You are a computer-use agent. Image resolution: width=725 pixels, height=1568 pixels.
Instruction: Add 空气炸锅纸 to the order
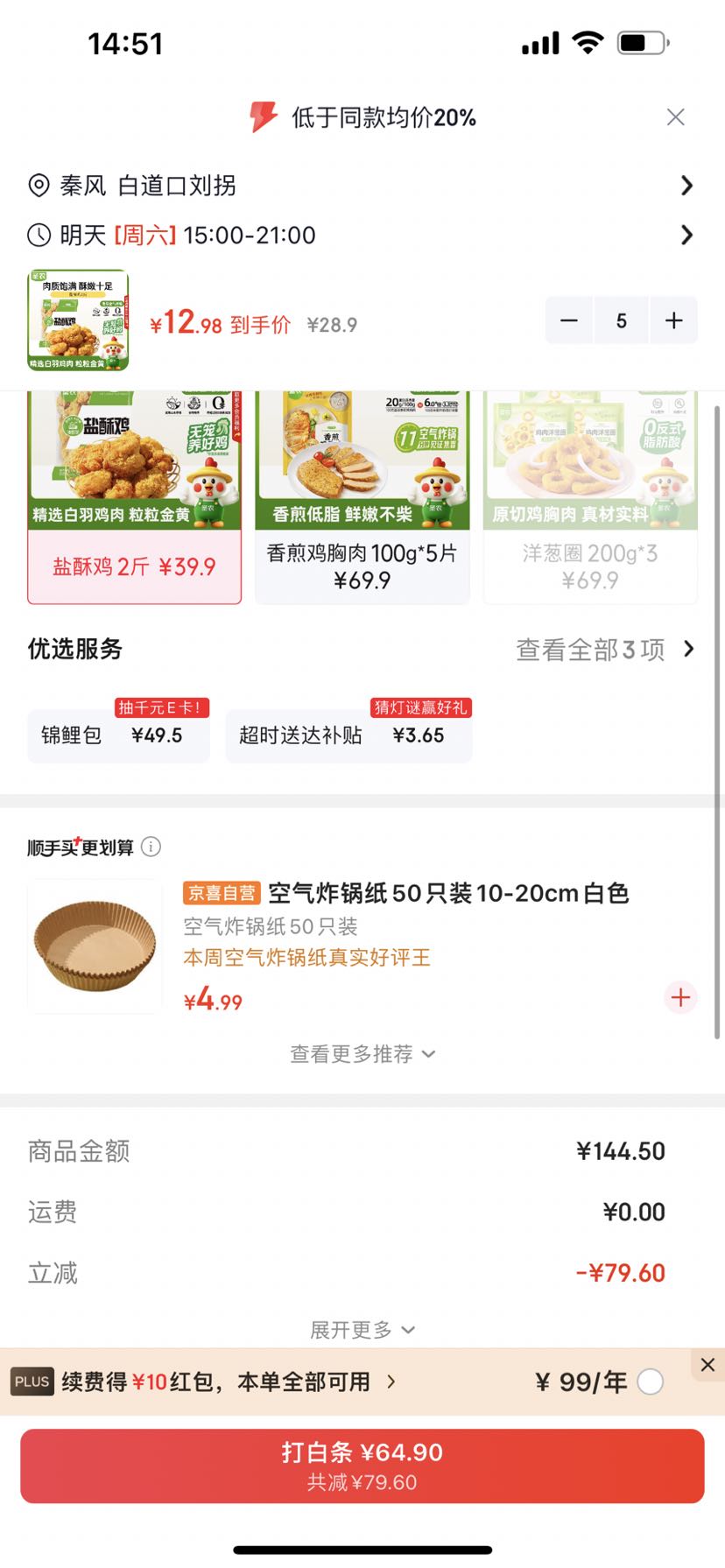pyautogui.click(x=681, y=997)
